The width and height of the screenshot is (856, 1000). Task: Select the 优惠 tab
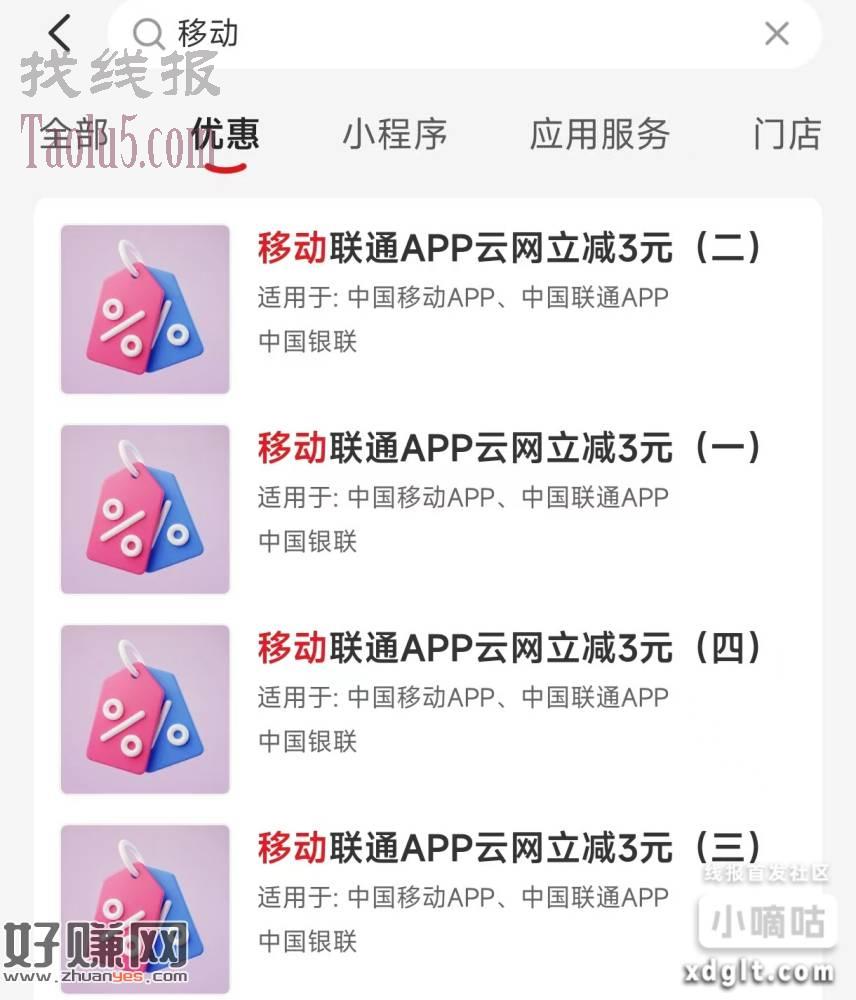coord(225,134)
